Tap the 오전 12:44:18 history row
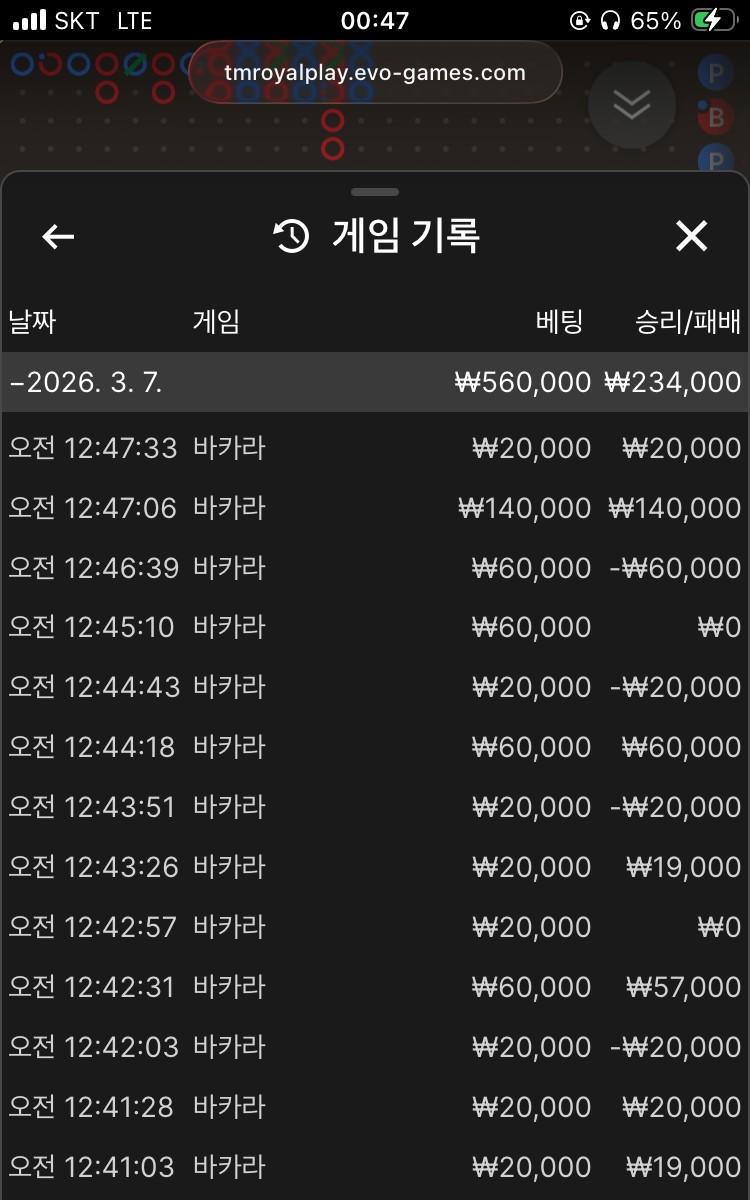Screen dimensions: 750x1200 click(375, 748)
